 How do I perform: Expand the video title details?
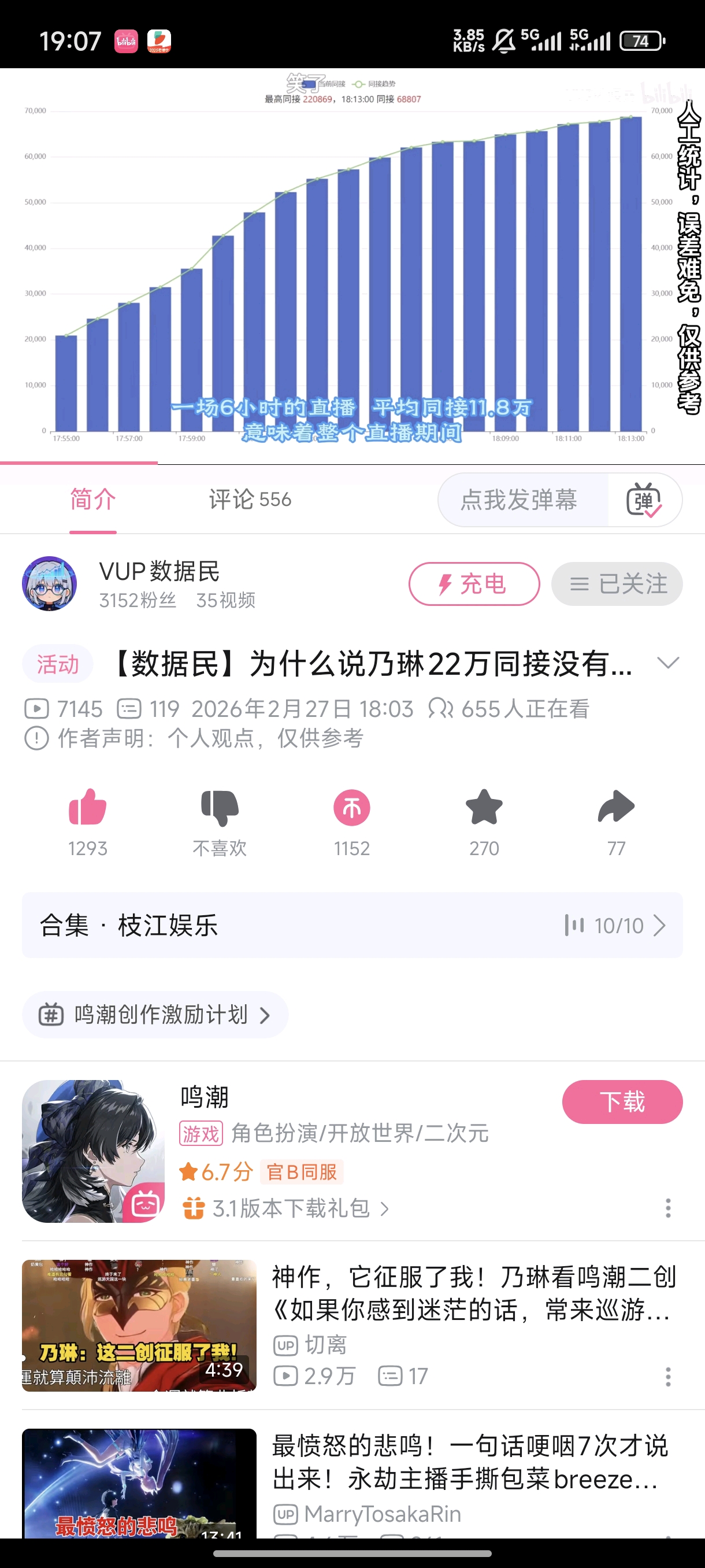(x=668, y=663)
